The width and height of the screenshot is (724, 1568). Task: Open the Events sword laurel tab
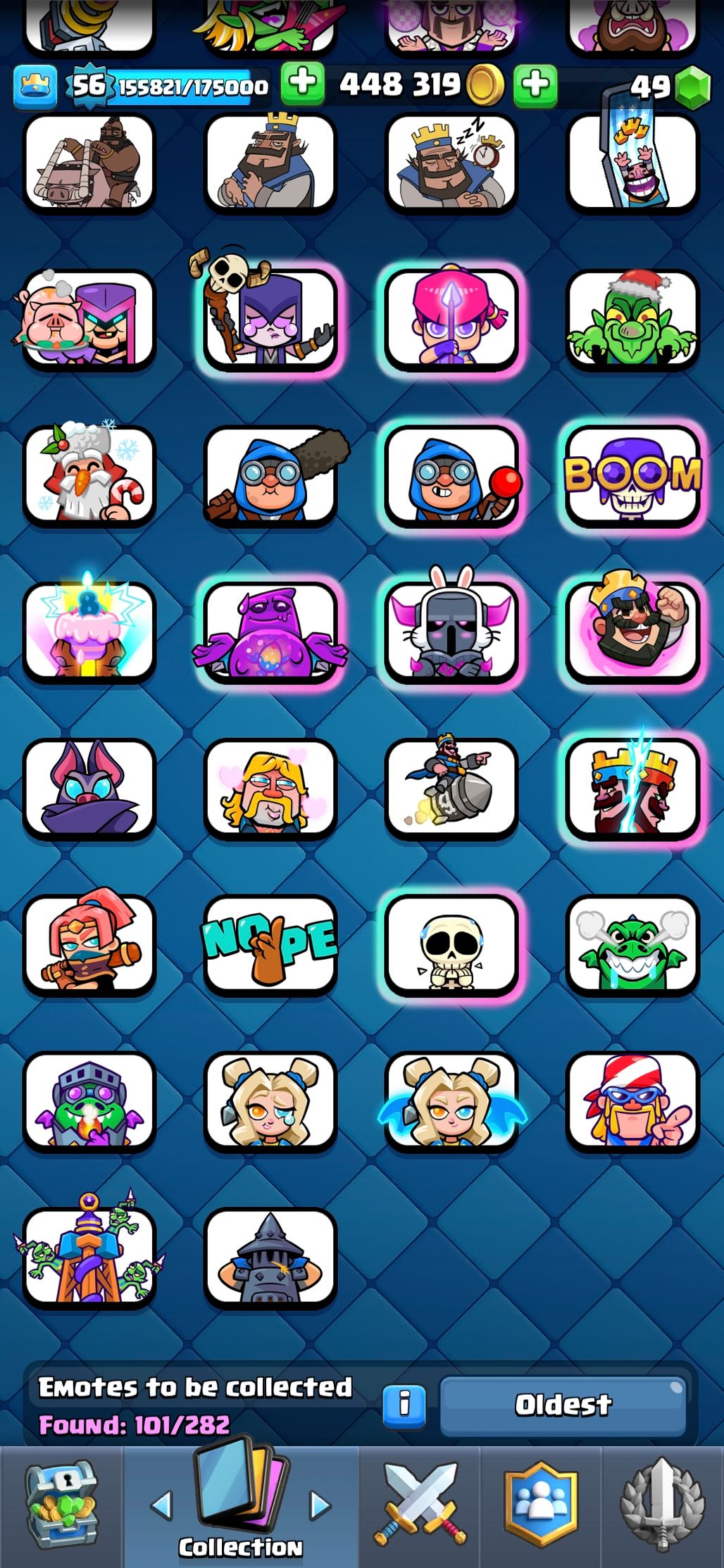tap(662, 1505)
